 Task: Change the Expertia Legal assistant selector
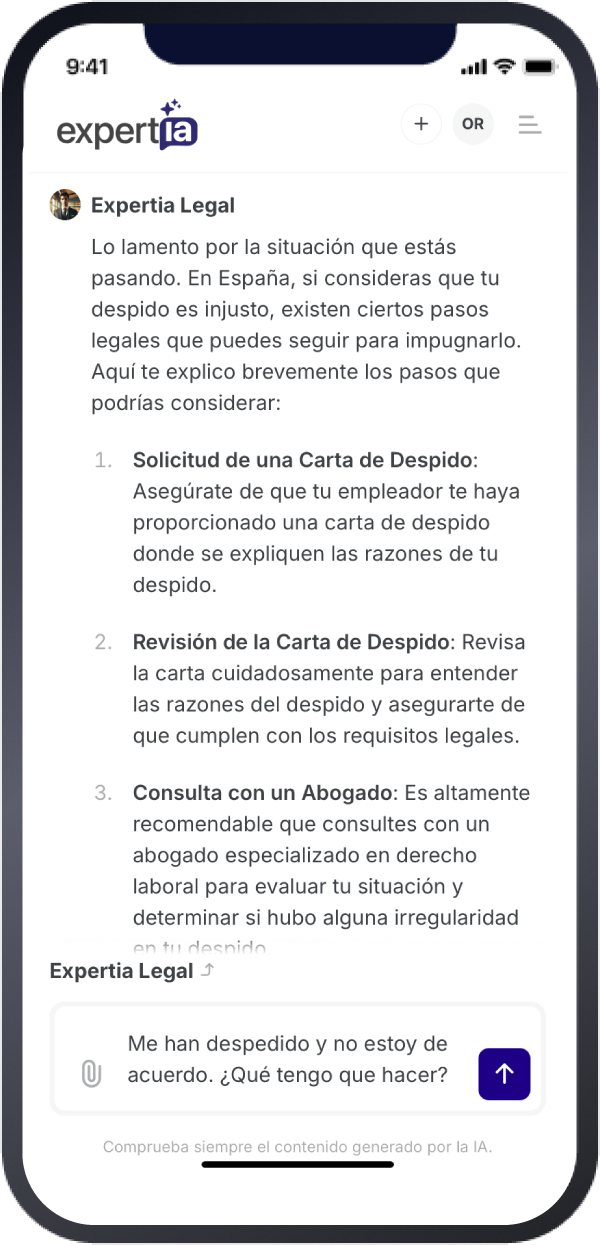(x=131, y=971)
